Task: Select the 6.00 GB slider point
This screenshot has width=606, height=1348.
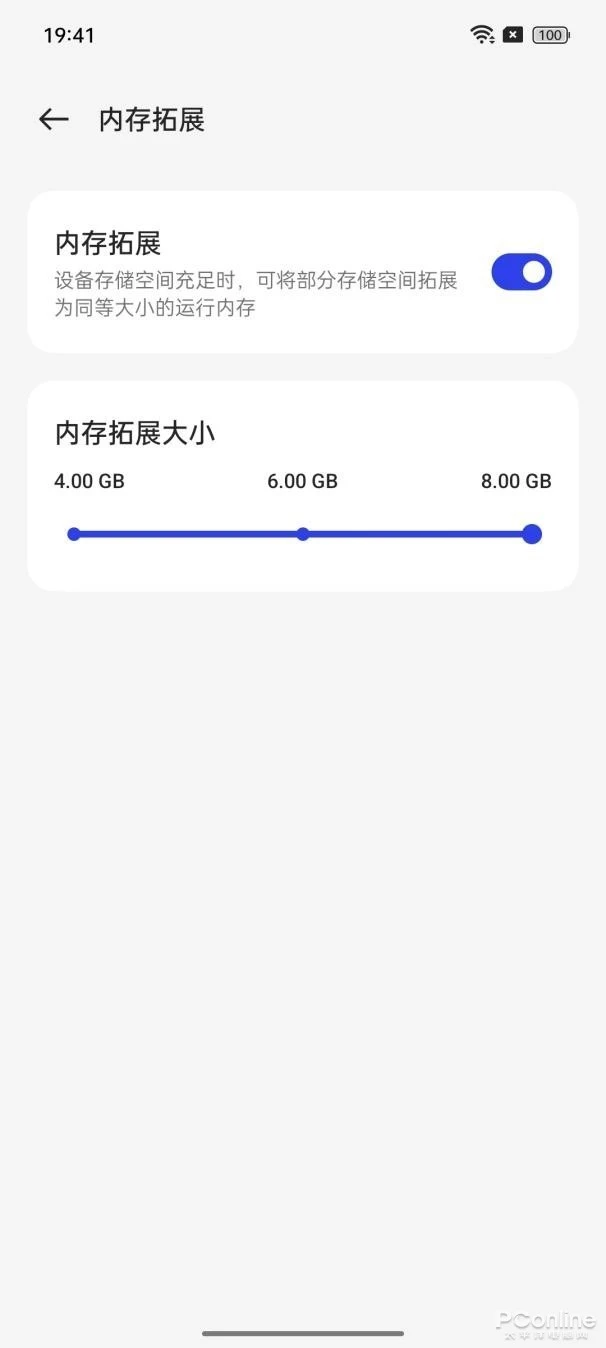Action: pos(303,534)
